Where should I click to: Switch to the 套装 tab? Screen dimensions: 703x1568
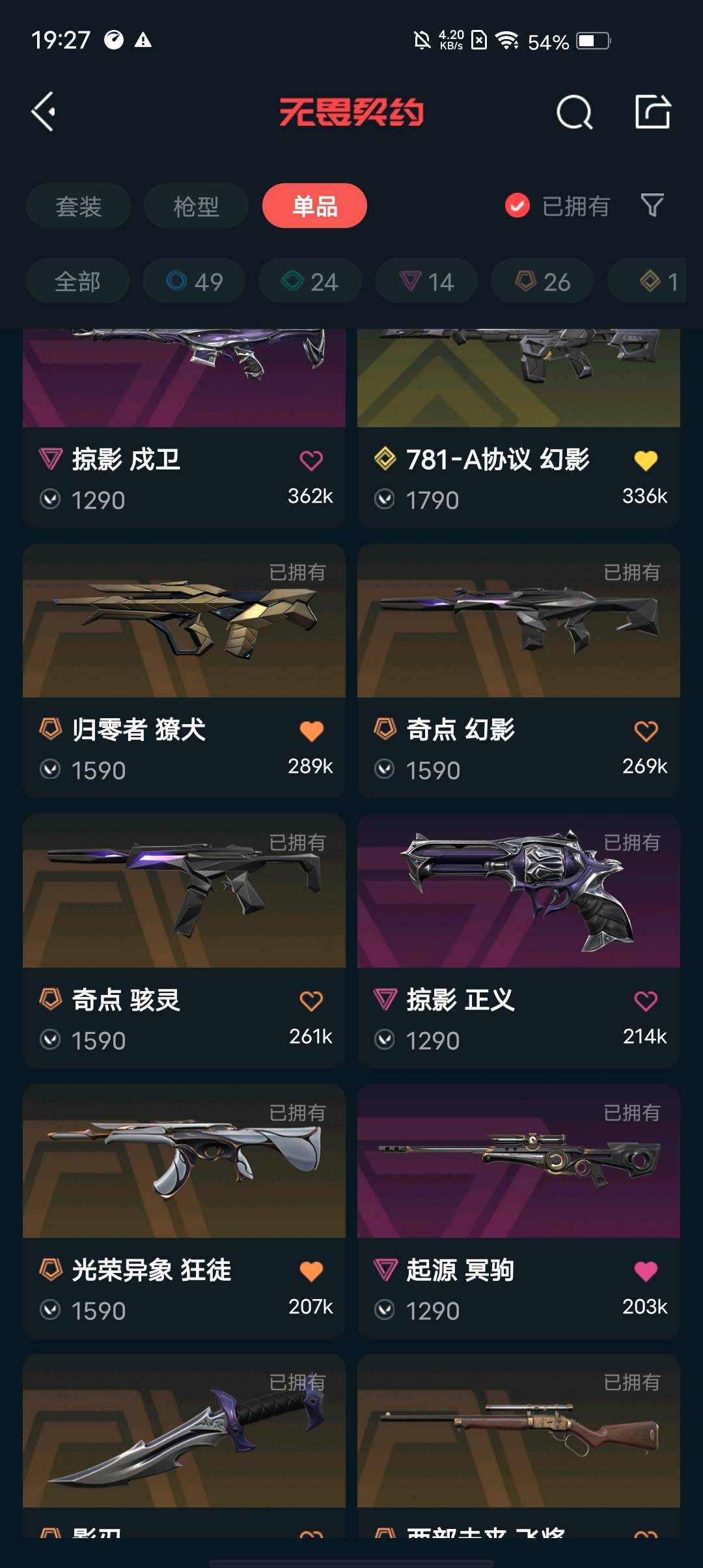(x=79, y=206)
